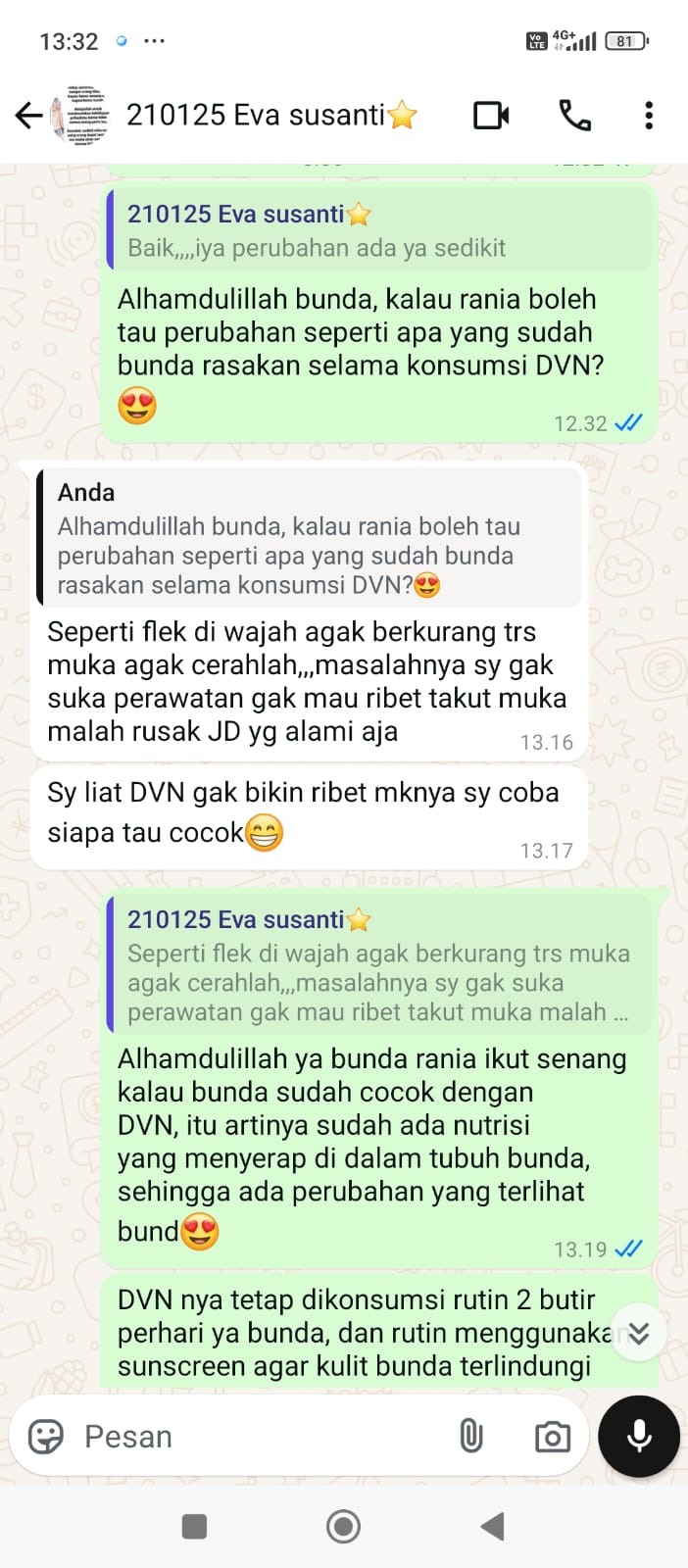Focus the Pesan message field
The image size is (688, 1568).
(x=255, y=1437)
